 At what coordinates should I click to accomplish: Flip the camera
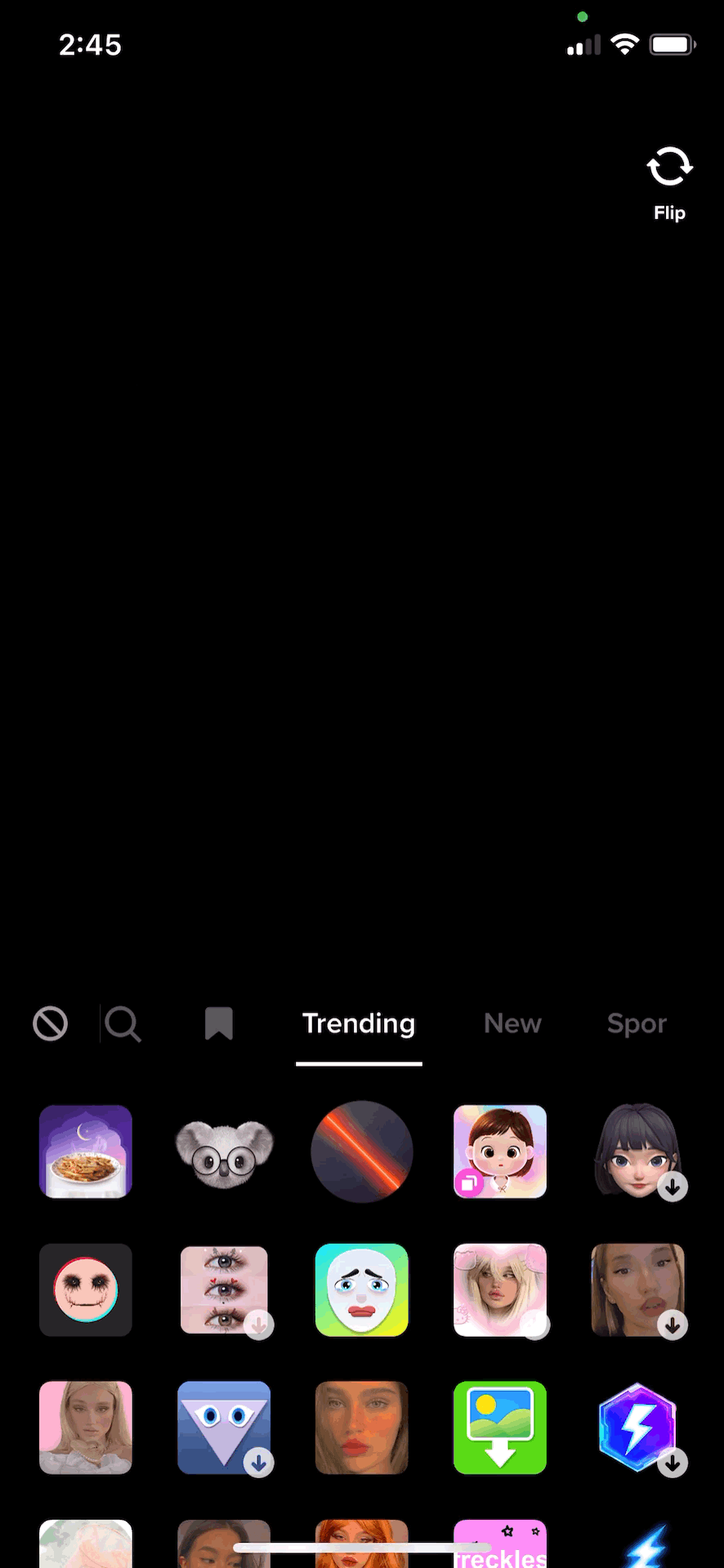coord(669,182)
